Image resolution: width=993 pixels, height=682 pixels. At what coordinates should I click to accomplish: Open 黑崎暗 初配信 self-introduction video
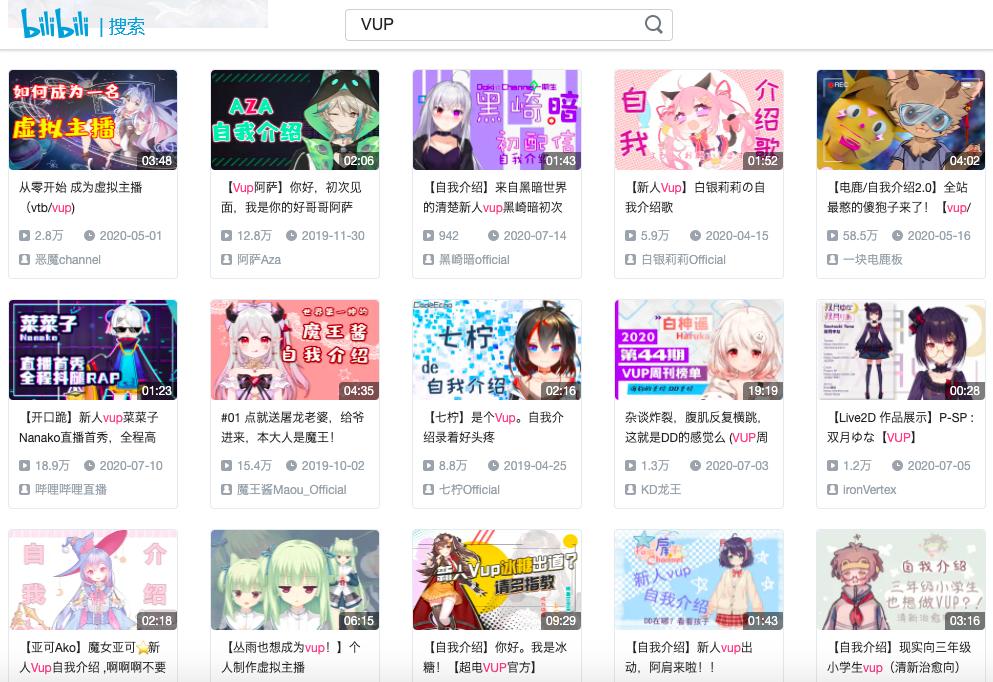[x=497, y=120]
